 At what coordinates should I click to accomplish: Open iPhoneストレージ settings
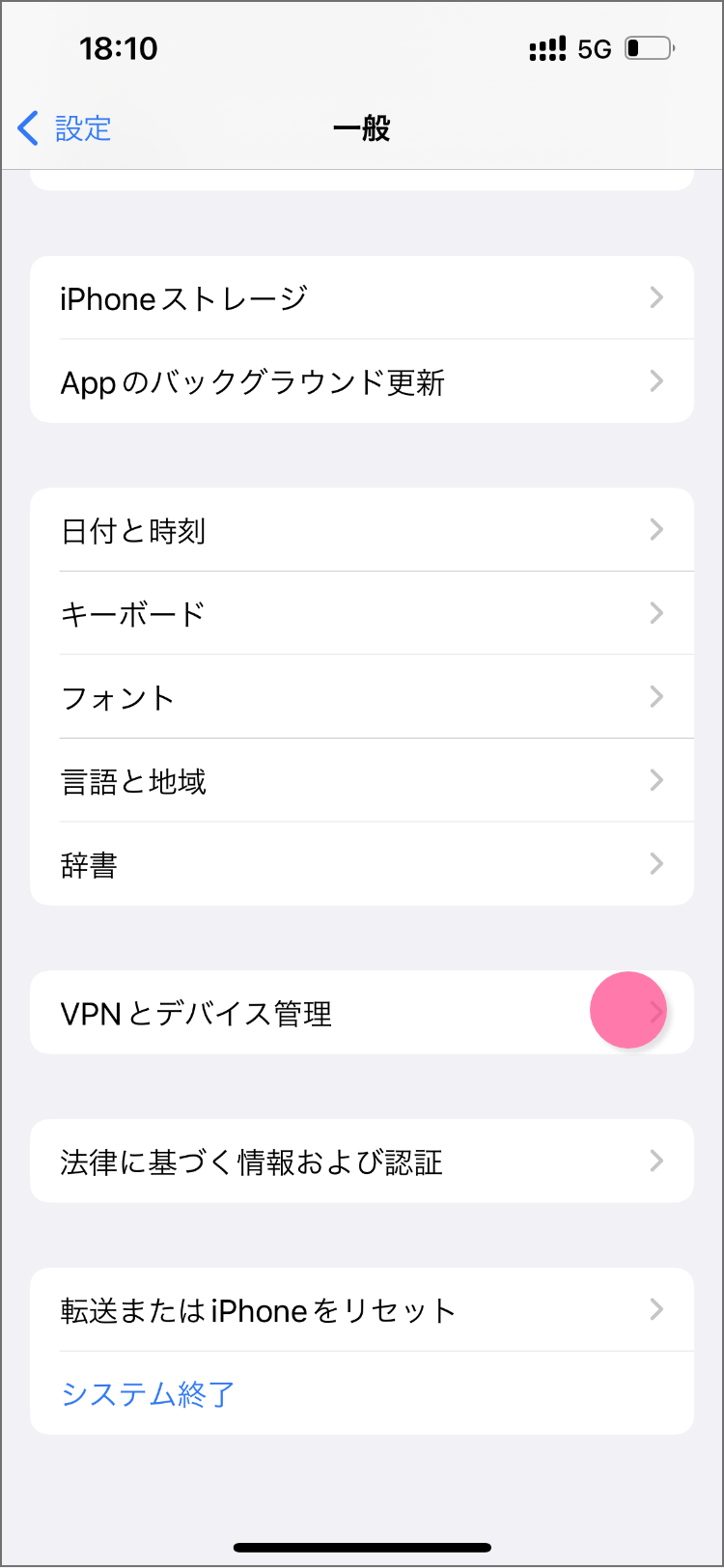click(361, 298)
